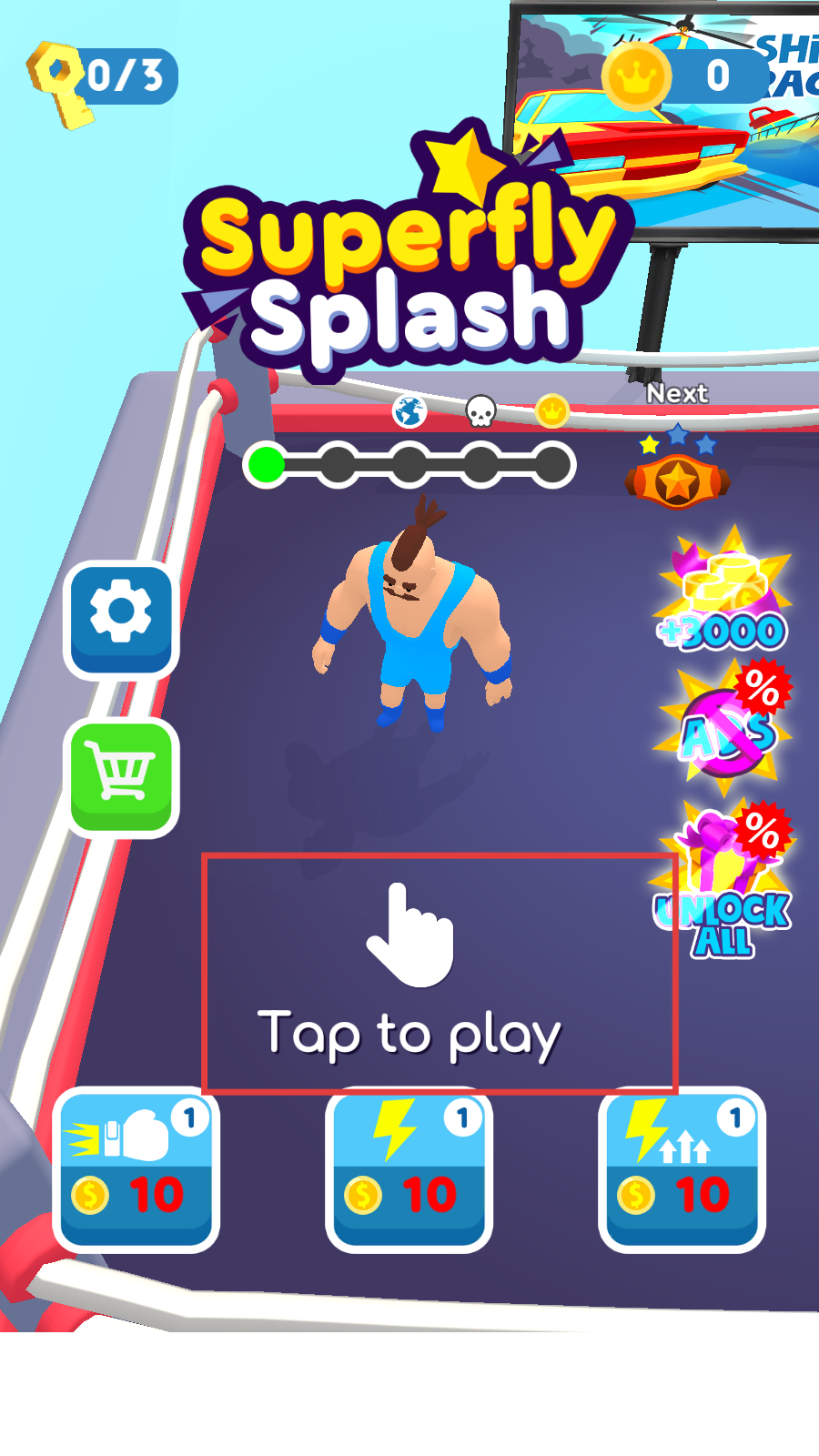The width and height of the screenshot is (819, 1456).
Task: Buy the punch power upgrade for 10
Action: click(x=136, y=1170)
